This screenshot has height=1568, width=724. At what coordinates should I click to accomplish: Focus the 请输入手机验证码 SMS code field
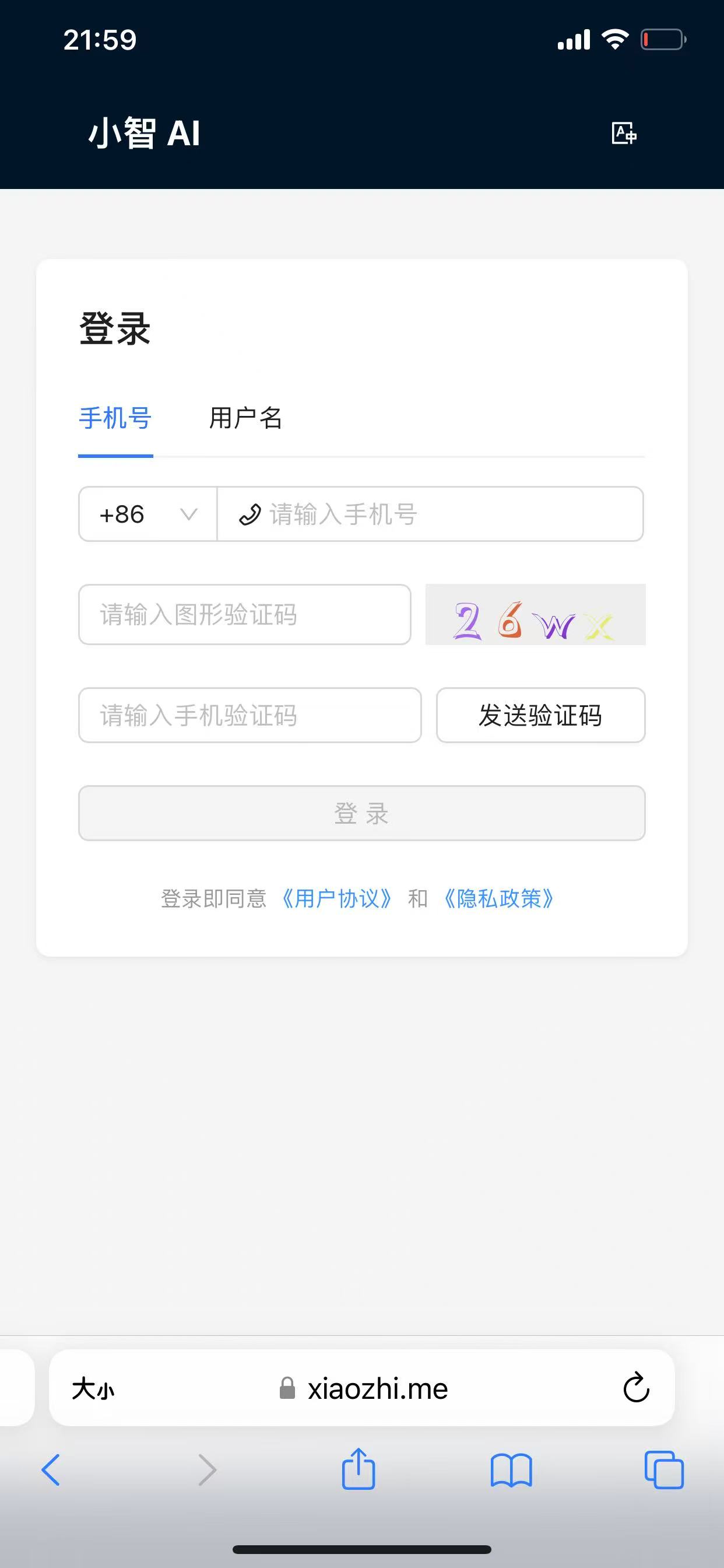(249, 715)
